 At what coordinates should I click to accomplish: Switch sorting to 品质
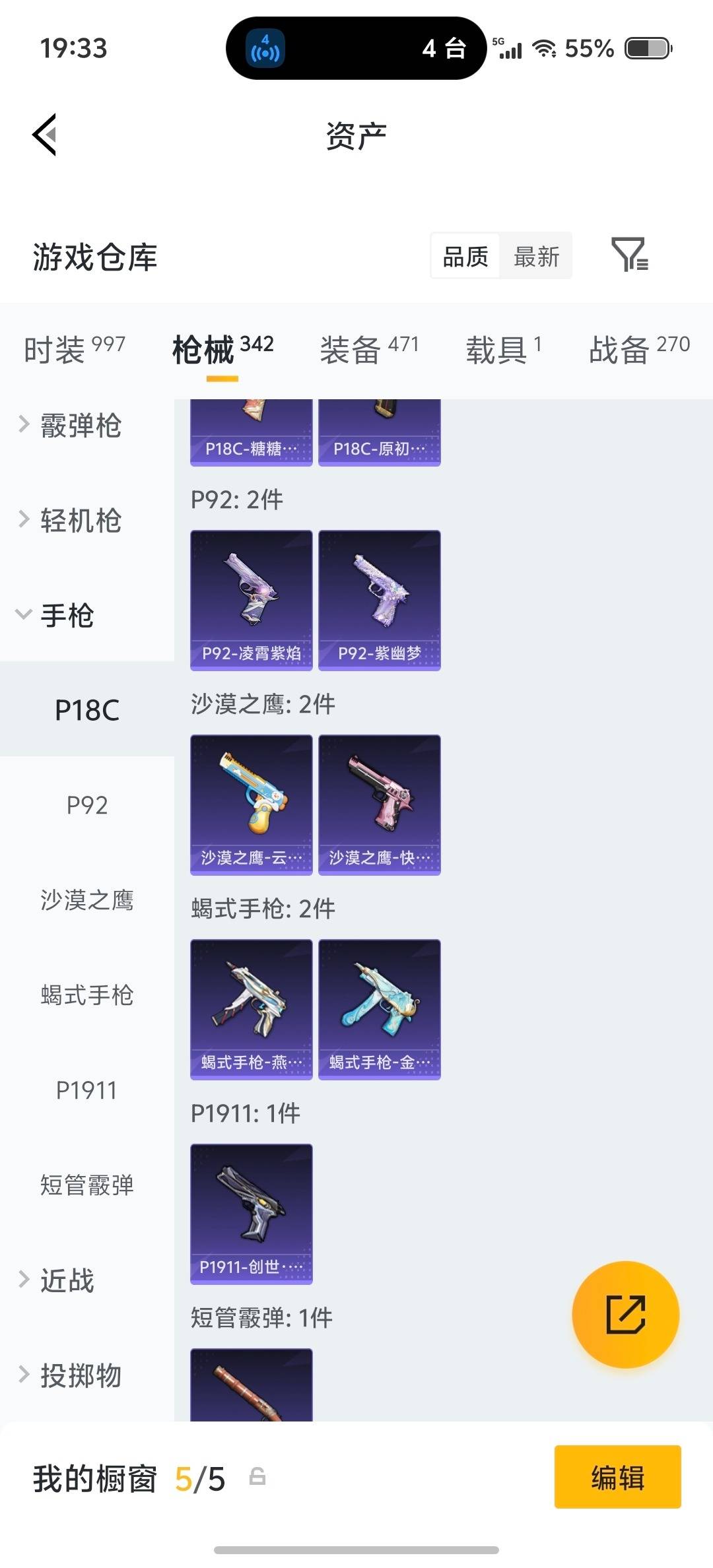pyautogui.click(x=464, y=256)
